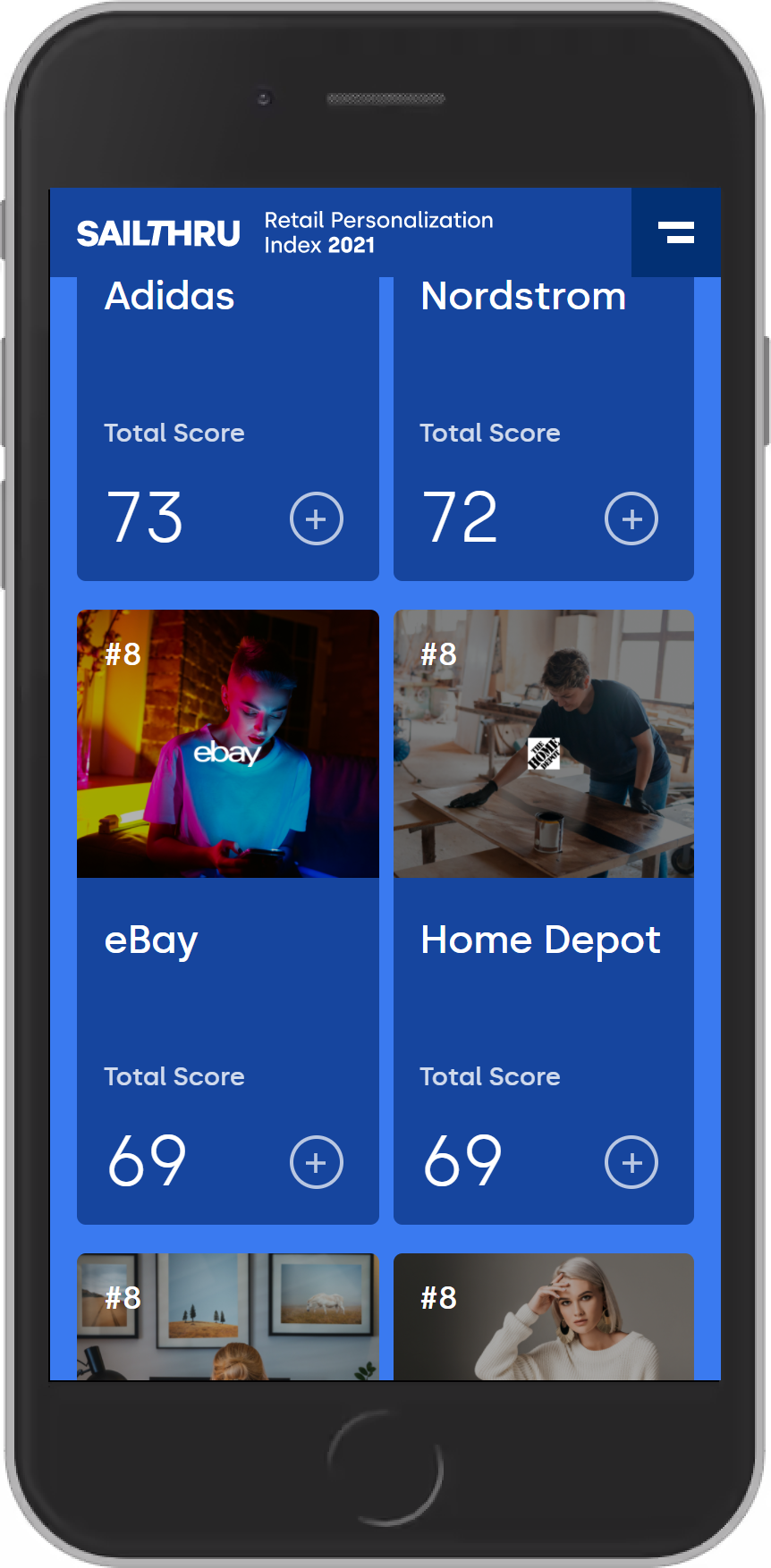Image resolution: width=771 pixels, height=1568 pixels.
Task: Open the hamburger navigation menu
Action: [x=676, y=232]
